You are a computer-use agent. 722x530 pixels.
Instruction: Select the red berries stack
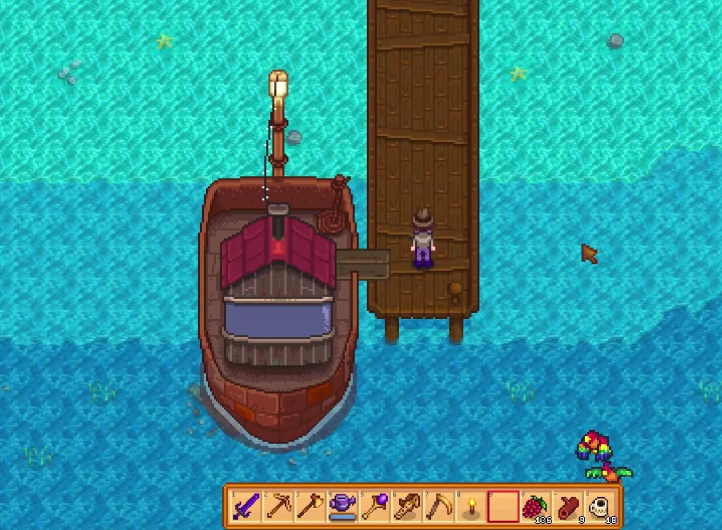click(x=536, y=505)
